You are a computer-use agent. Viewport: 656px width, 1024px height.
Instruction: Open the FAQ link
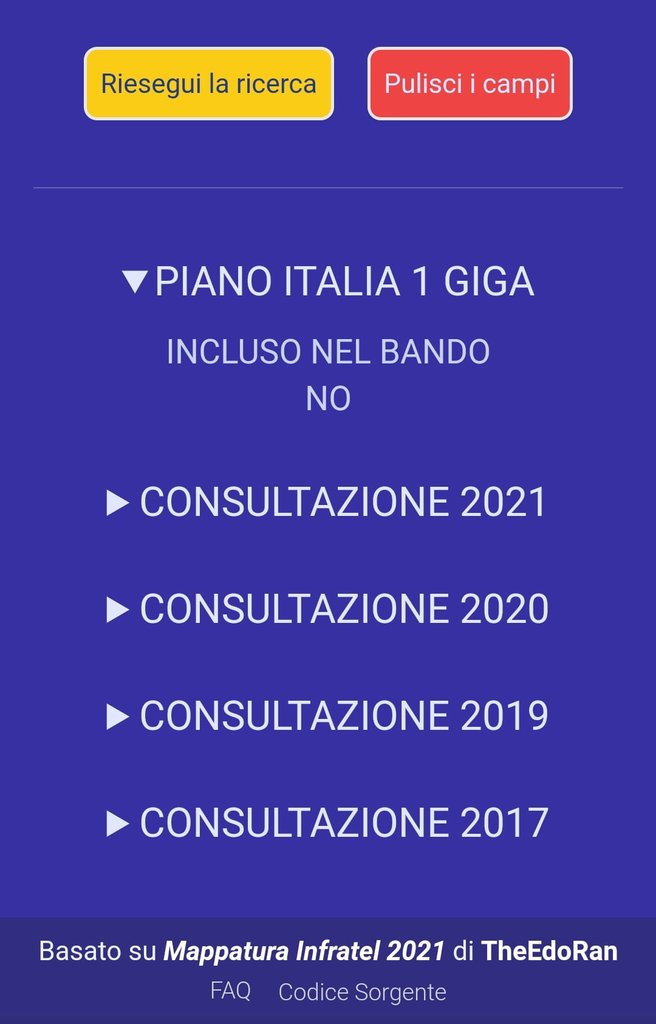[x=230, y=992]
